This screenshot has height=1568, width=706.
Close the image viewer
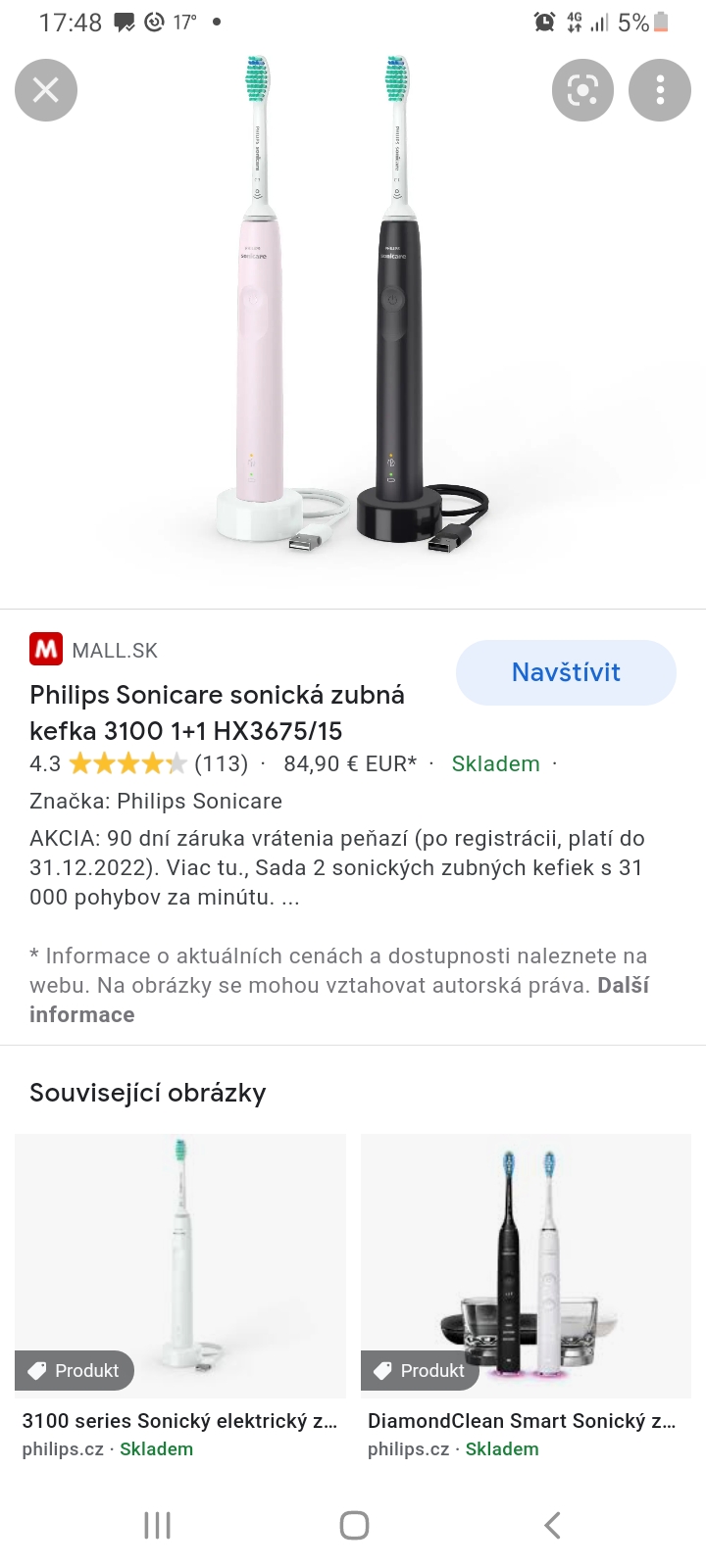(46, 90)
